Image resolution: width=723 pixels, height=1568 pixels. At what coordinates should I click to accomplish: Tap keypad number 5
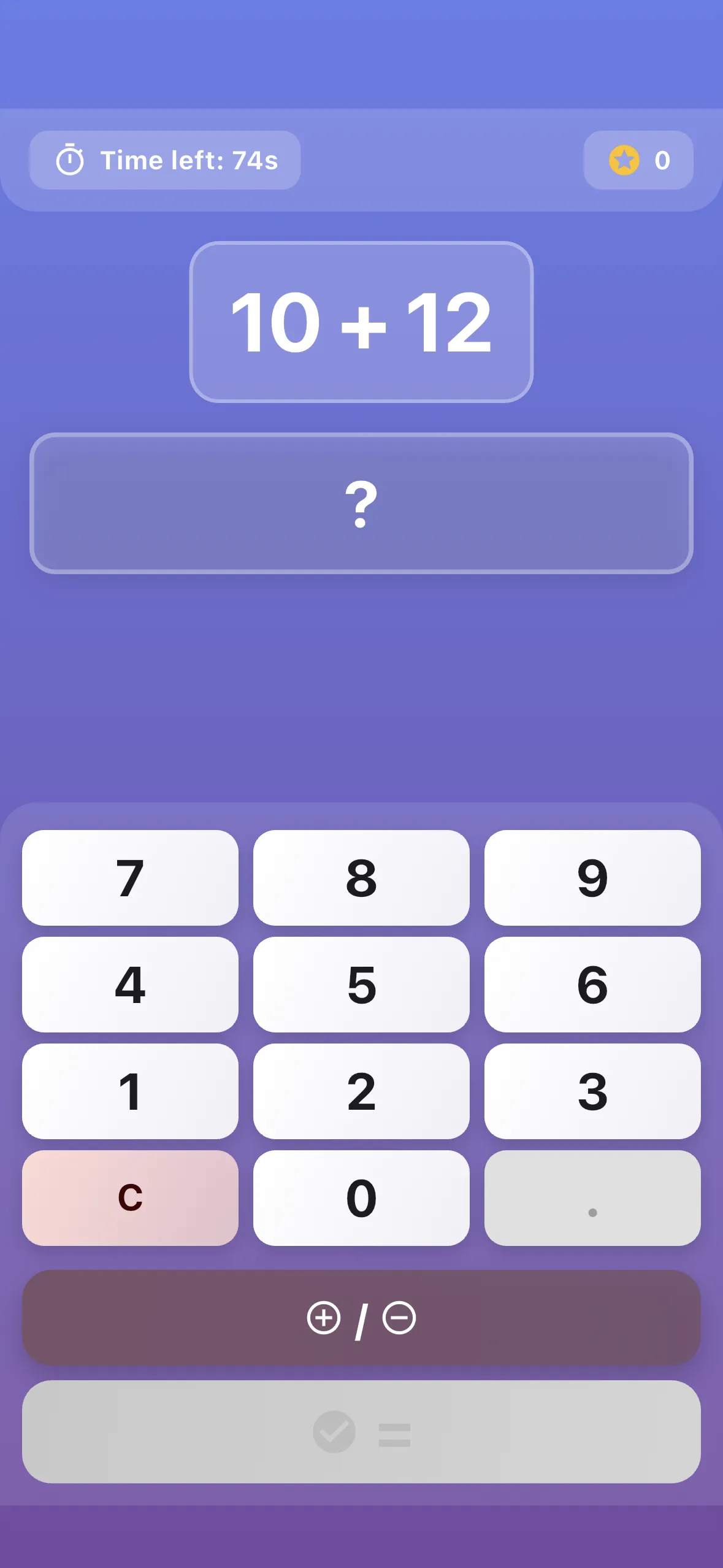pos(361,984)
